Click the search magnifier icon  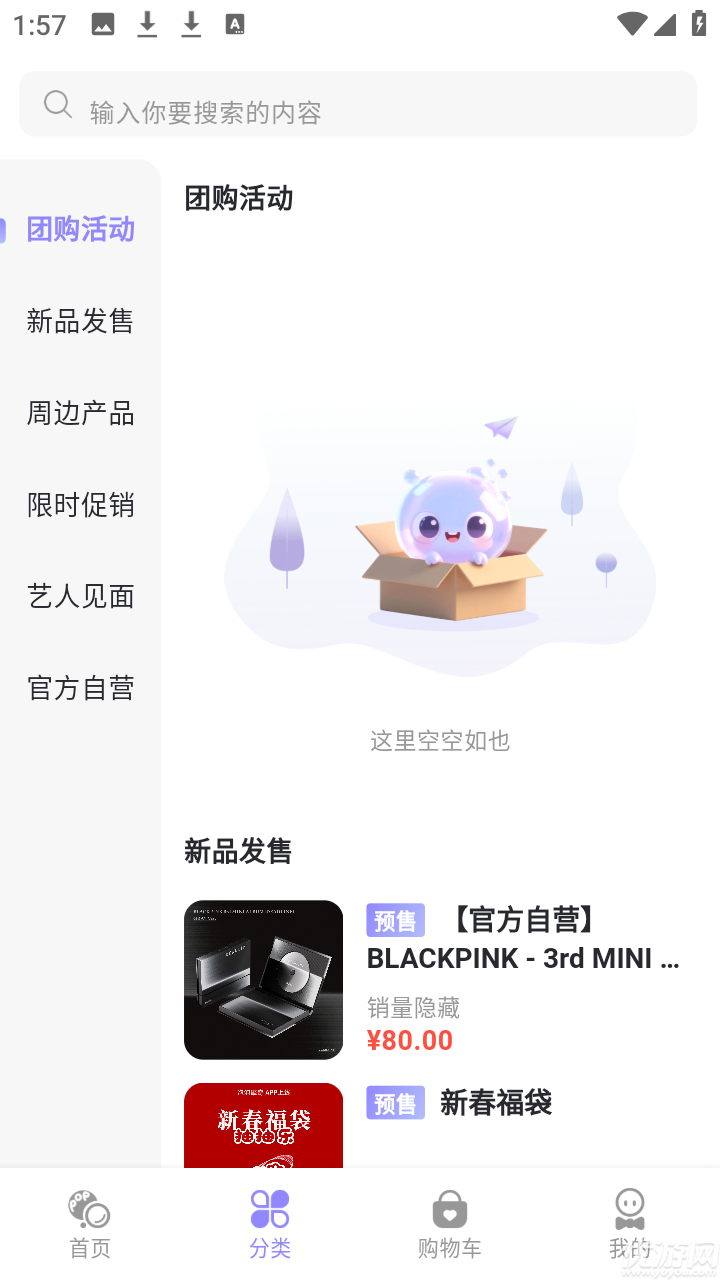point(57,103)
